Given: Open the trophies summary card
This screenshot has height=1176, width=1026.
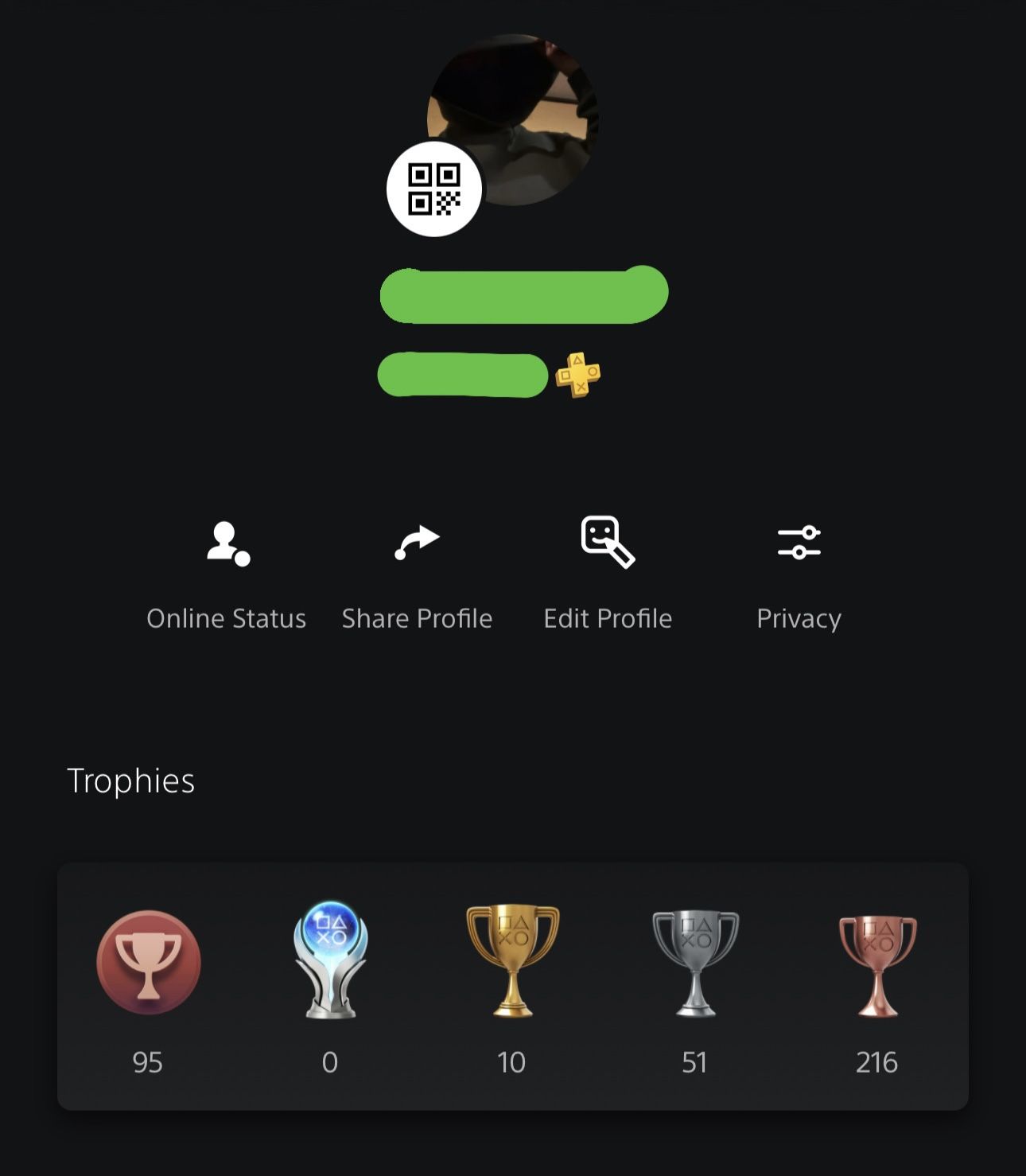Looking at the screenshot, I should click(x=512, y=985).
